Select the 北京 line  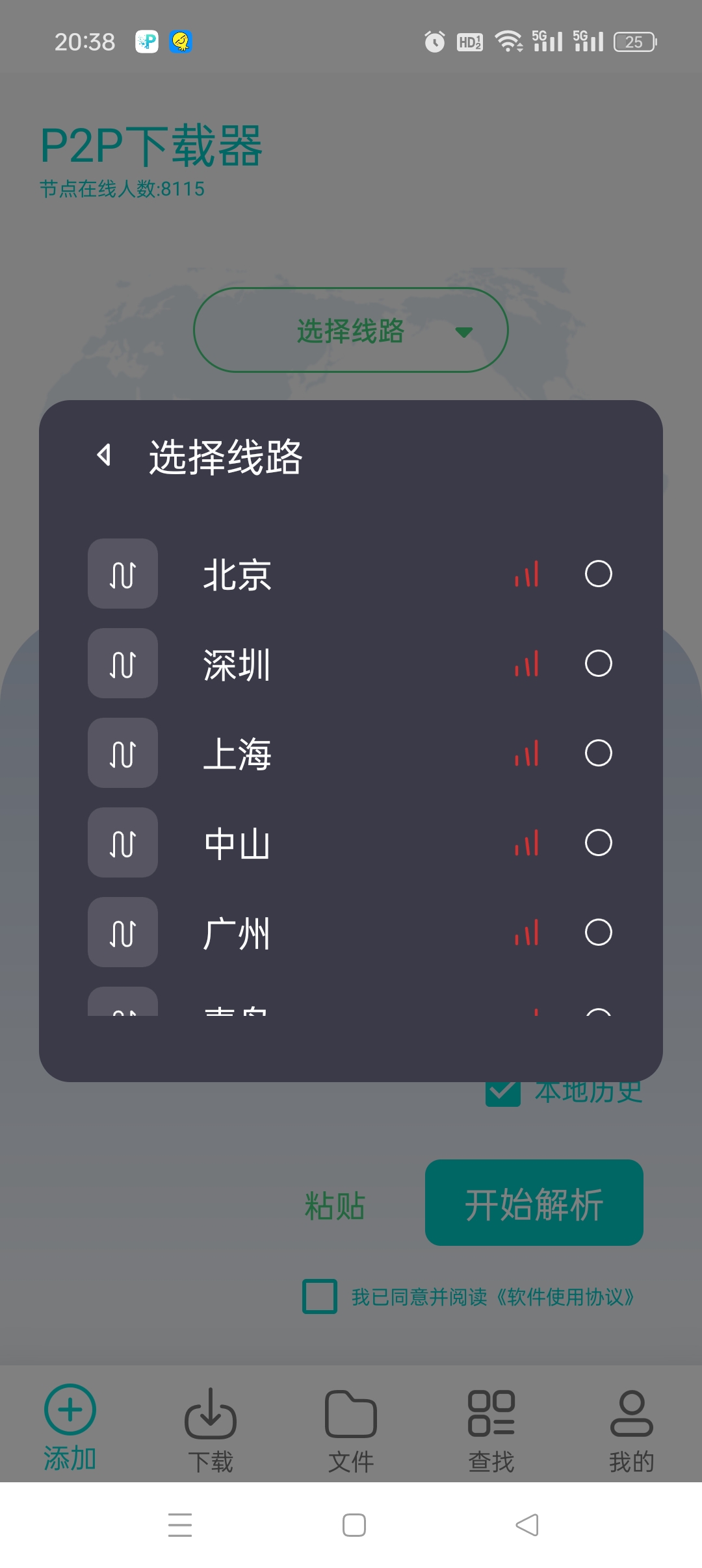coord(351,574)
